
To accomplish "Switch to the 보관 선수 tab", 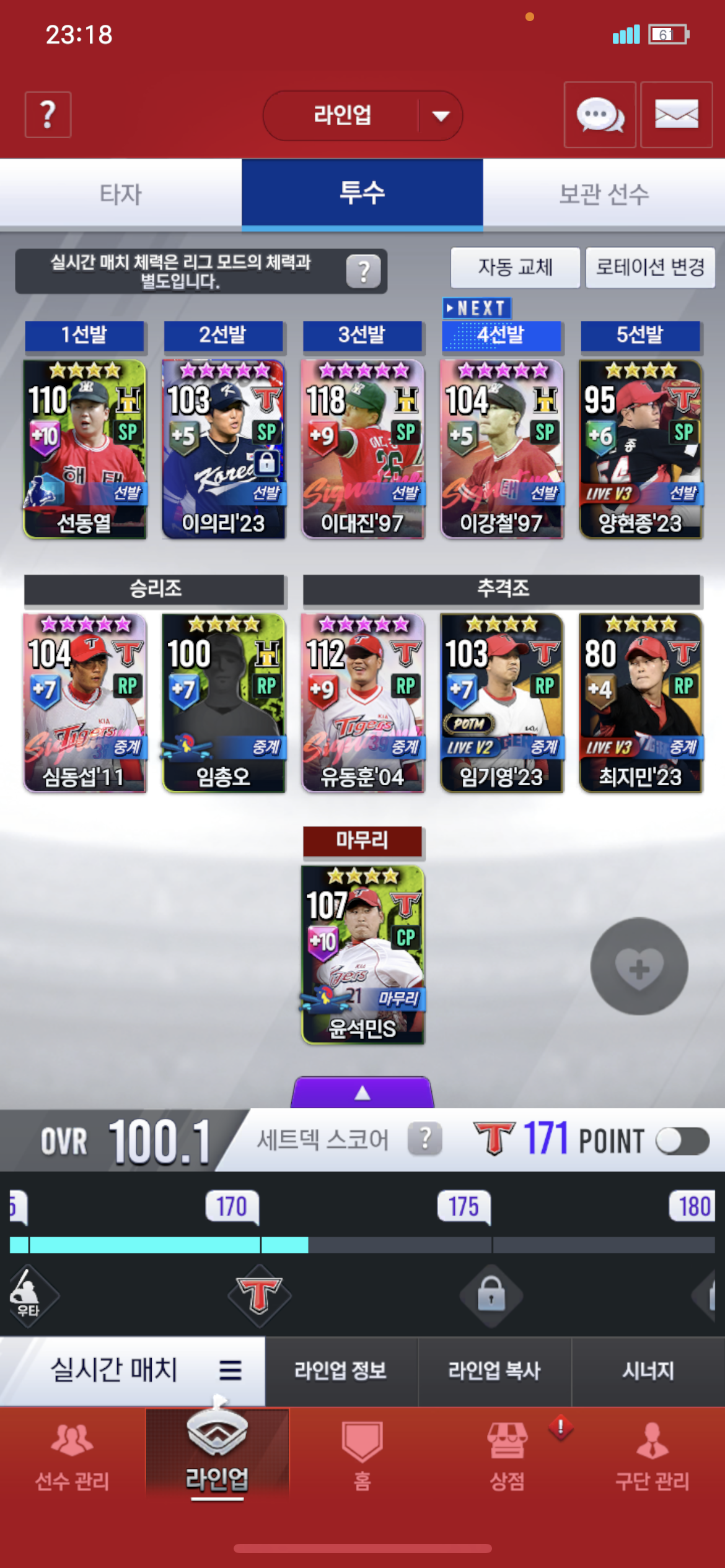I will (604, 194).
